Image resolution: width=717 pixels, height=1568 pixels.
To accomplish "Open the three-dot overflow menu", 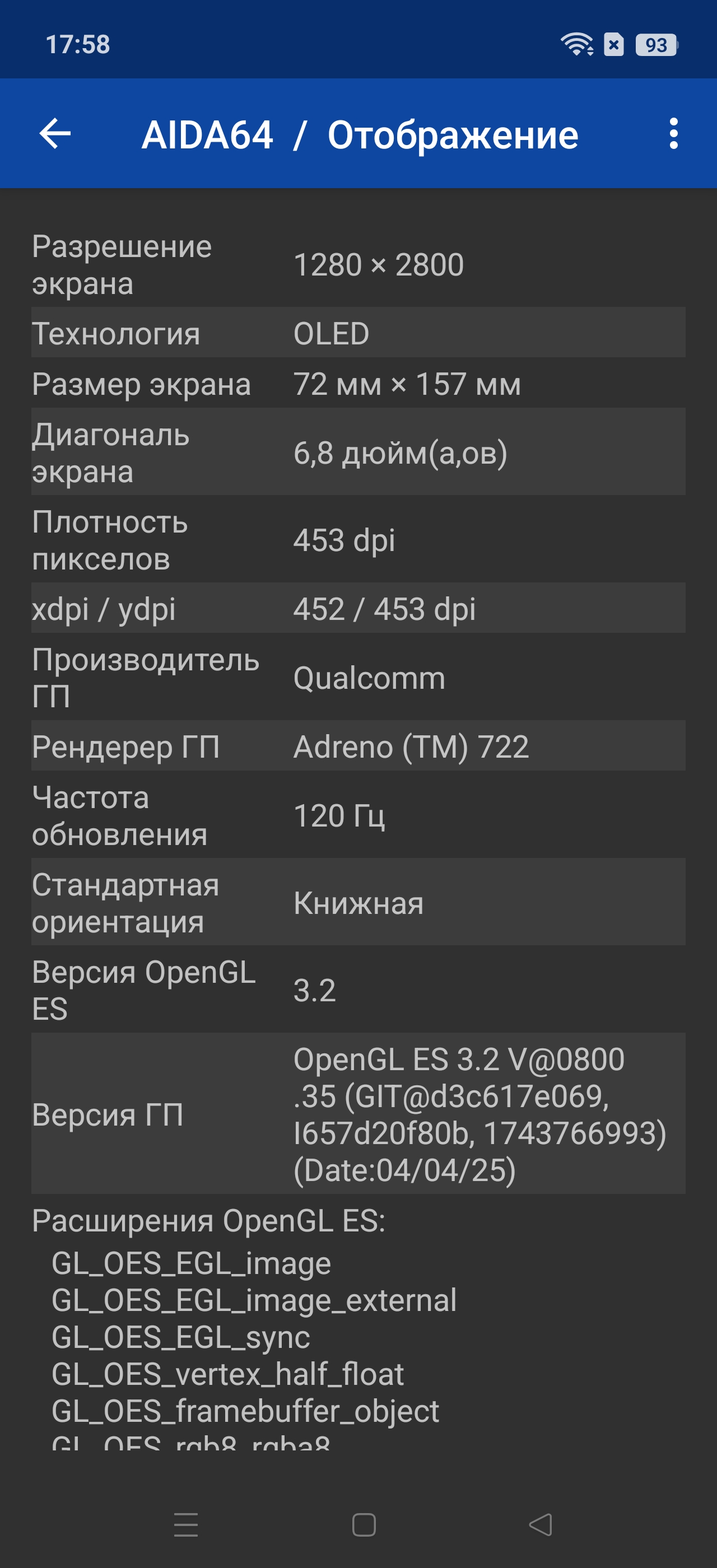I will [x=673, y=134].
